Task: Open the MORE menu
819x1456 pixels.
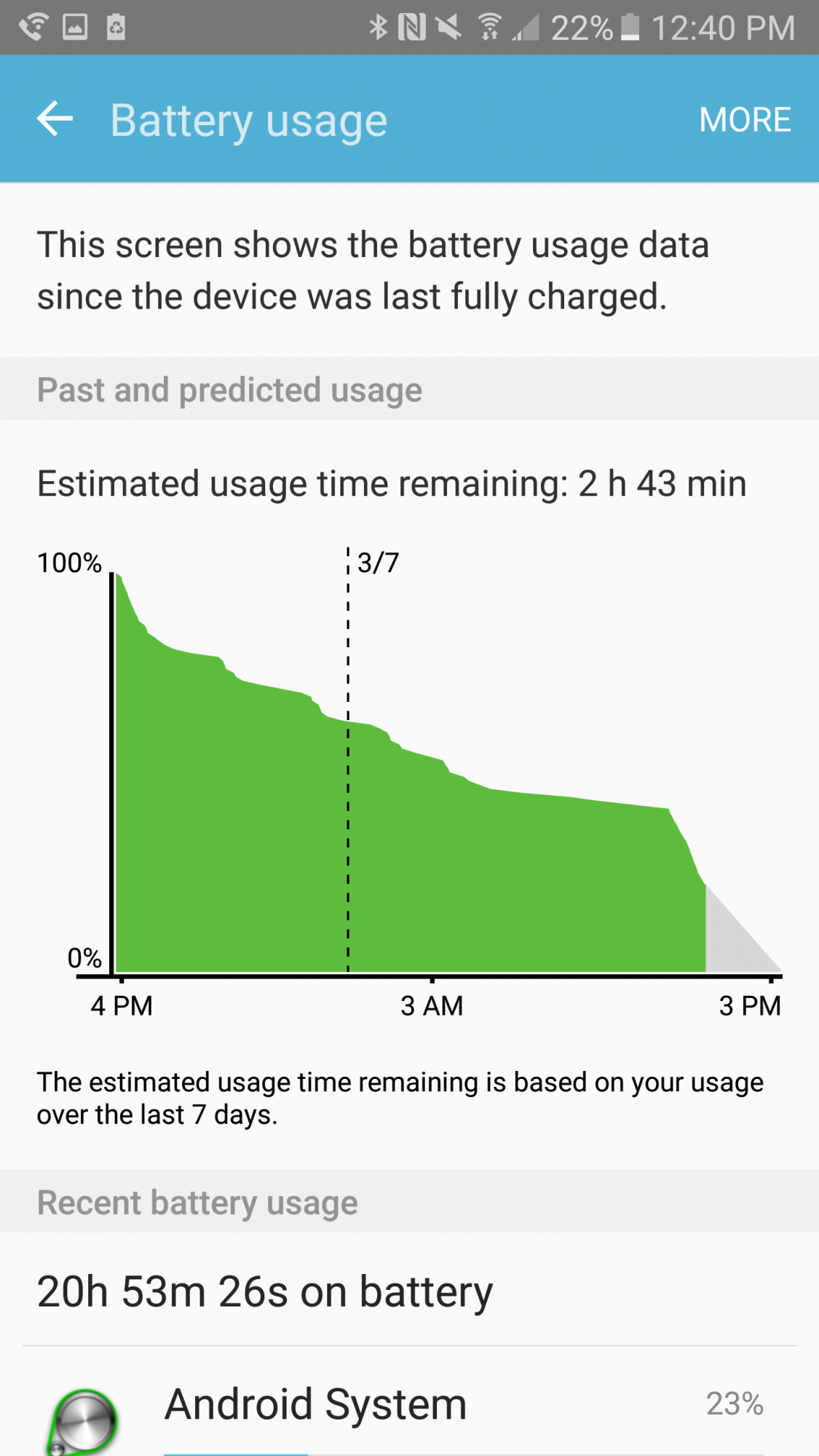Action: pyautogui.click(x=744, y=120)
